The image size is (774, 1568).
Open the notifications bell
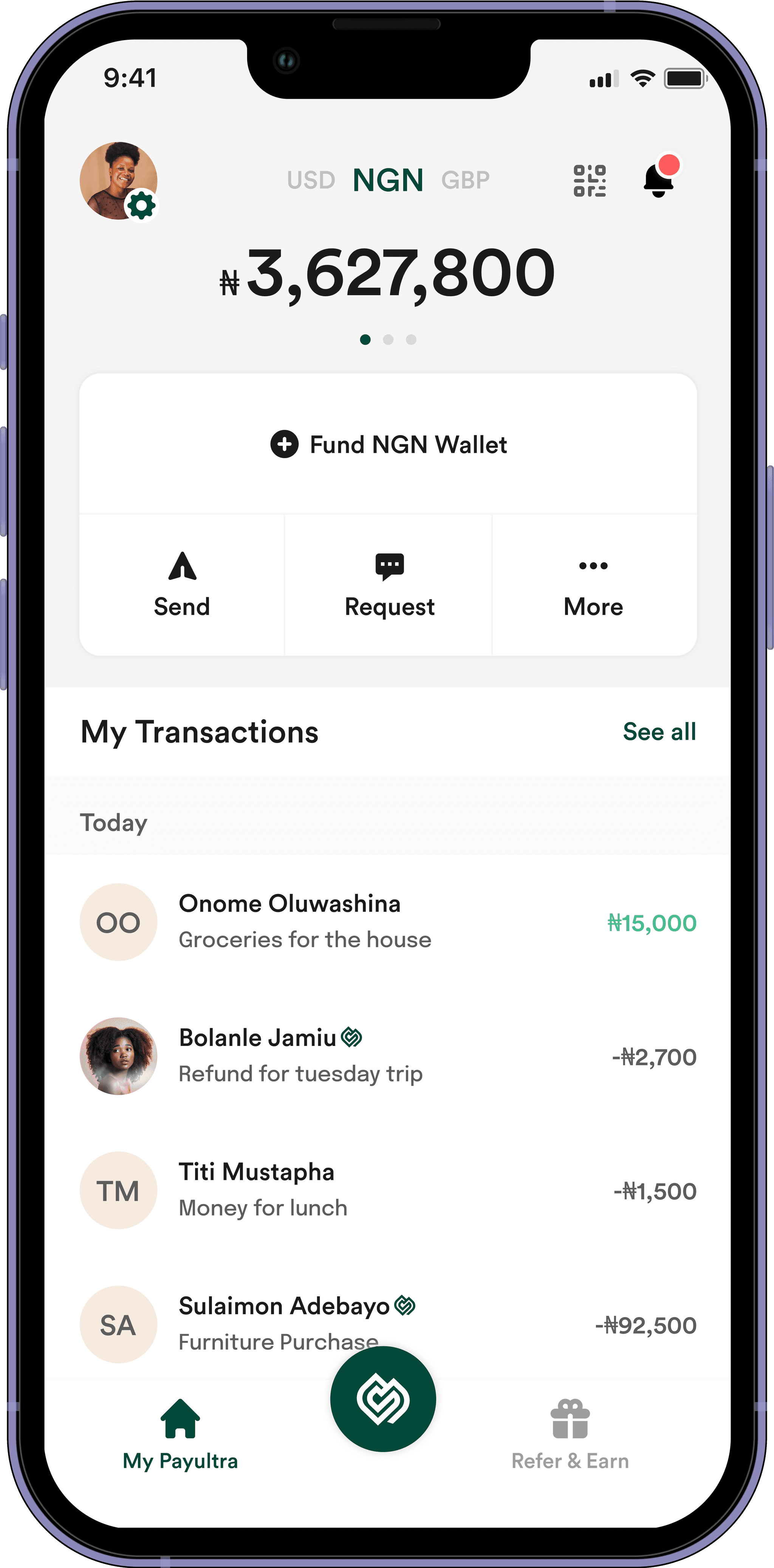pyautogui.click(x=659, y=179)
